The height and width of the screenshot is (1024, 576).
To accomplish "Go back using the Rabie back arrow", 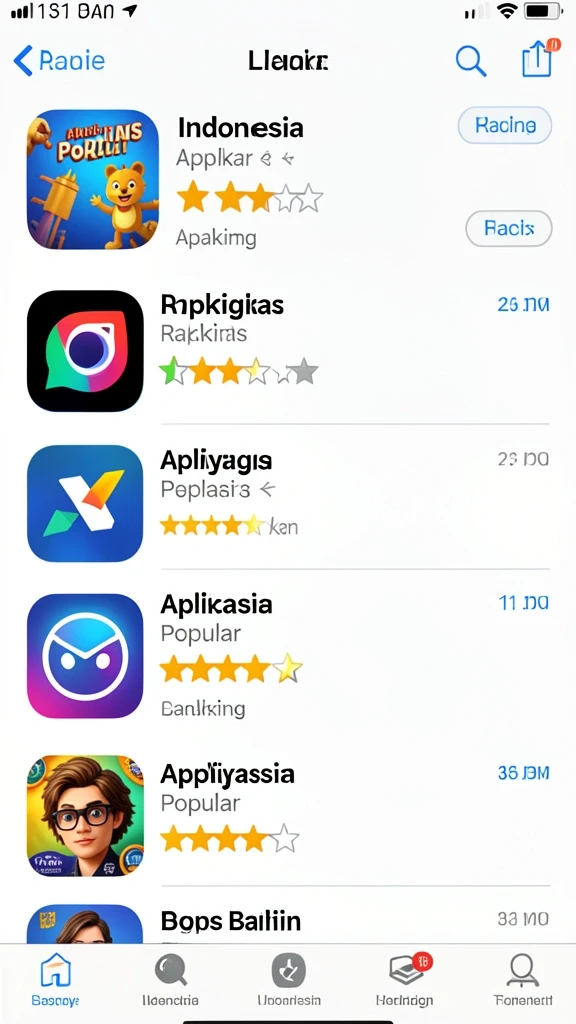I will pos(59,61).
